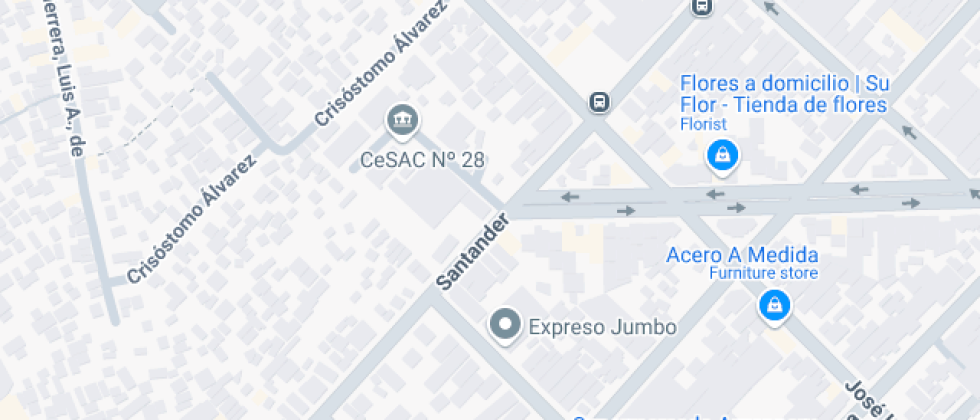Tap the Acero A Medida furniture store pin
The image size is (980, 420).
point(773,305)
